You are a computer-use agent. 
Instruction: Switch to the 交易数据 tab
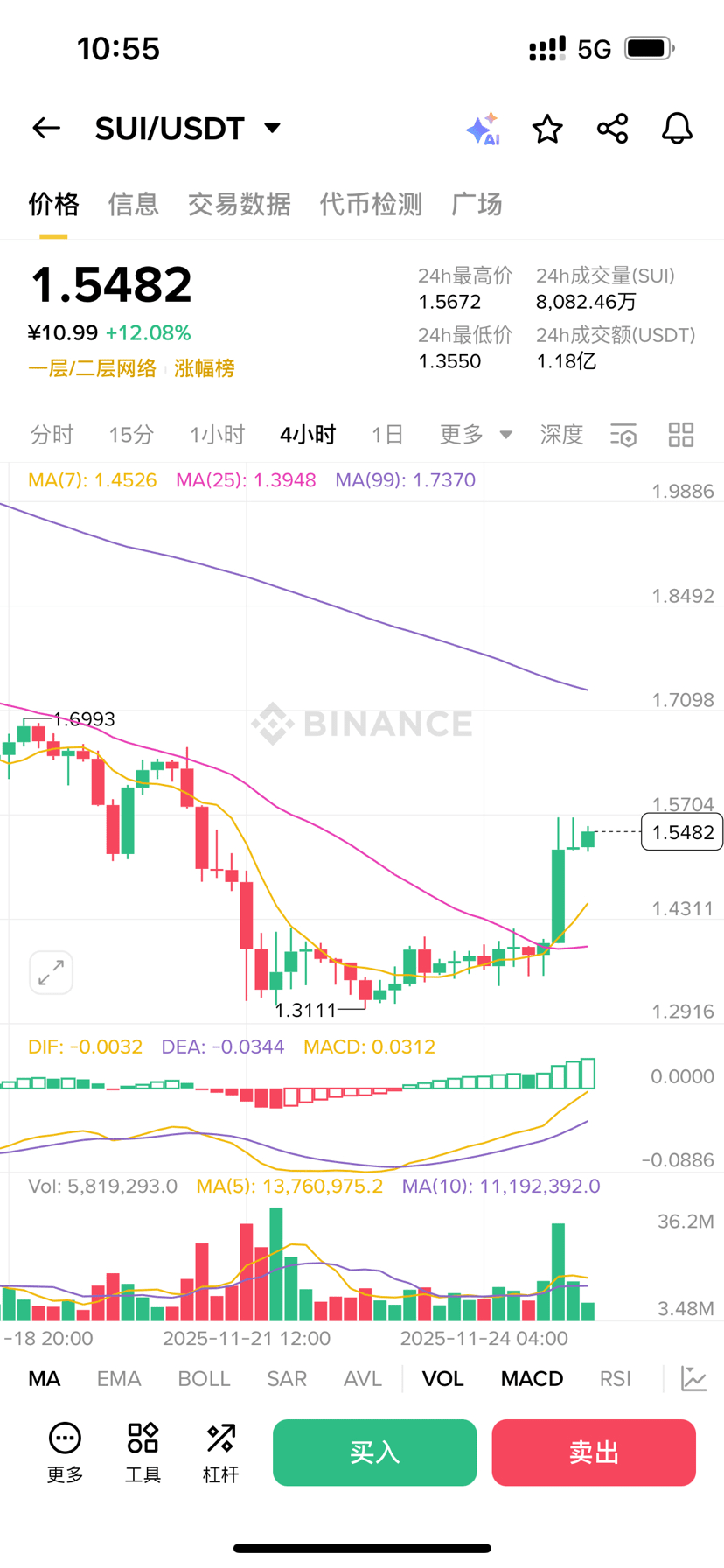(x=239, y=204)
